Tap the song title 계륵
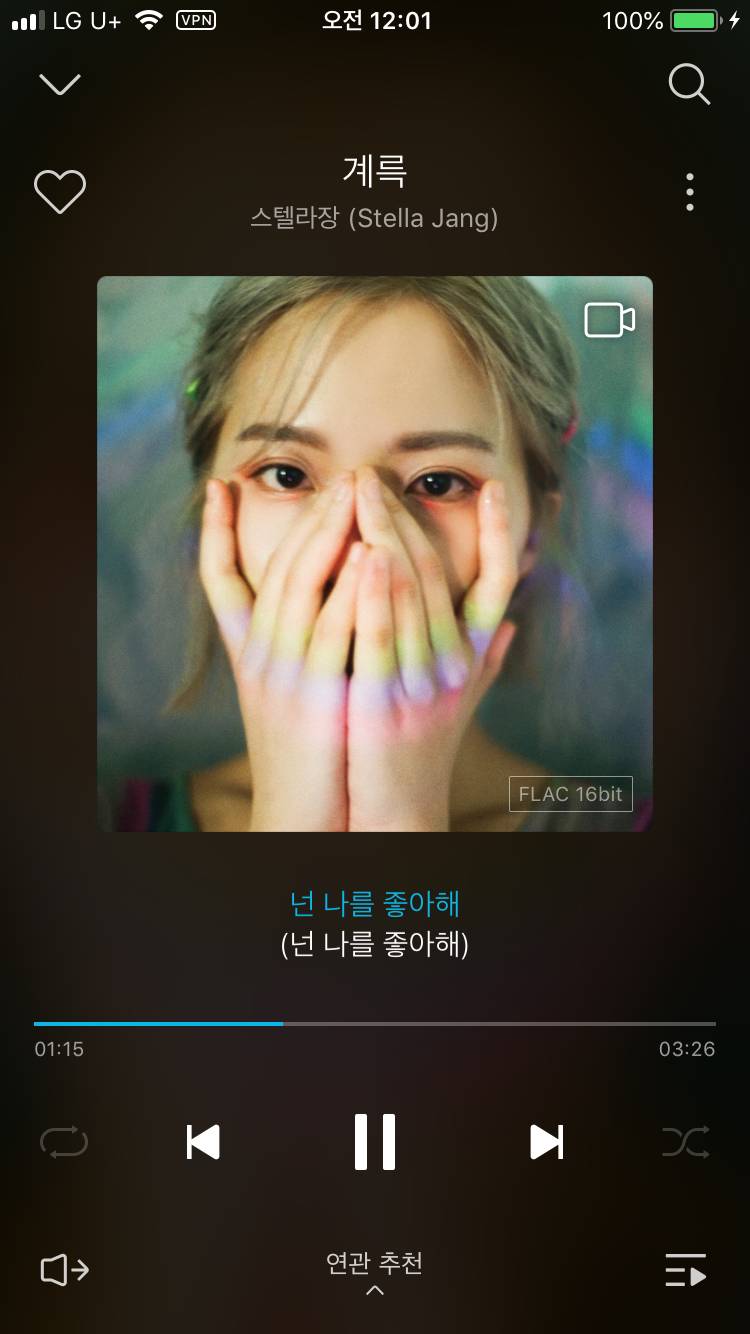750x1334 pixels. (374, 171)
